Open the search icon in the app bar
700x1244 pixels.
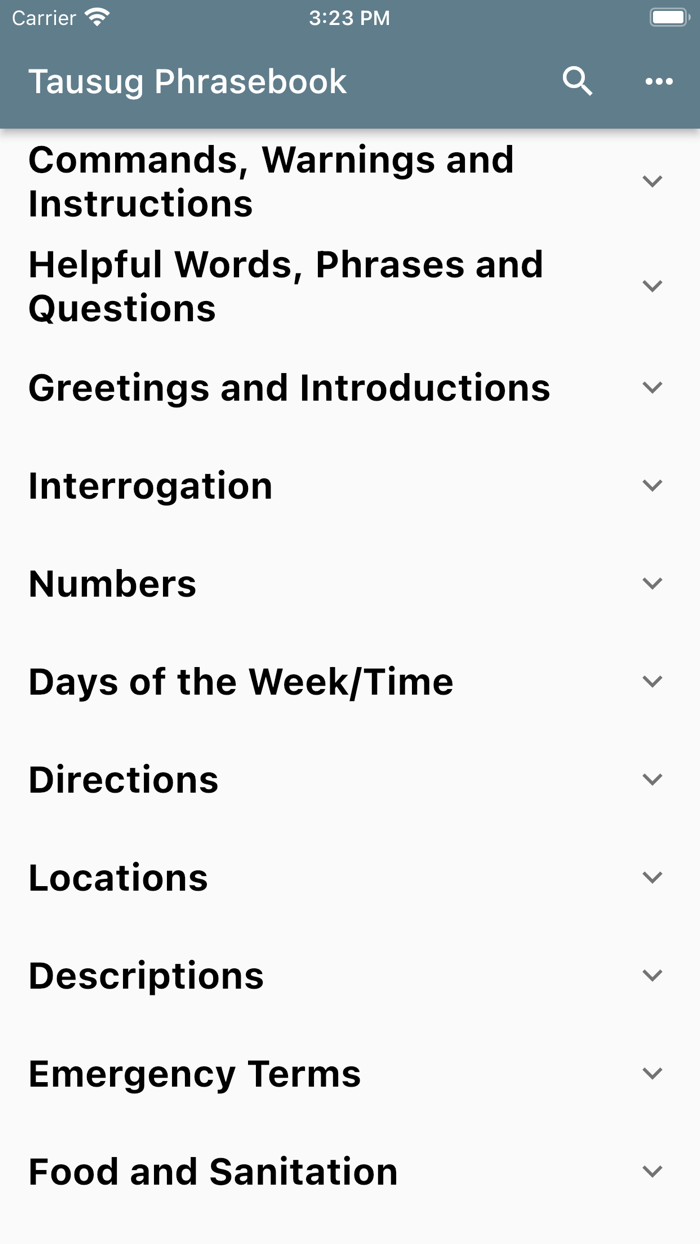point(577,81)
